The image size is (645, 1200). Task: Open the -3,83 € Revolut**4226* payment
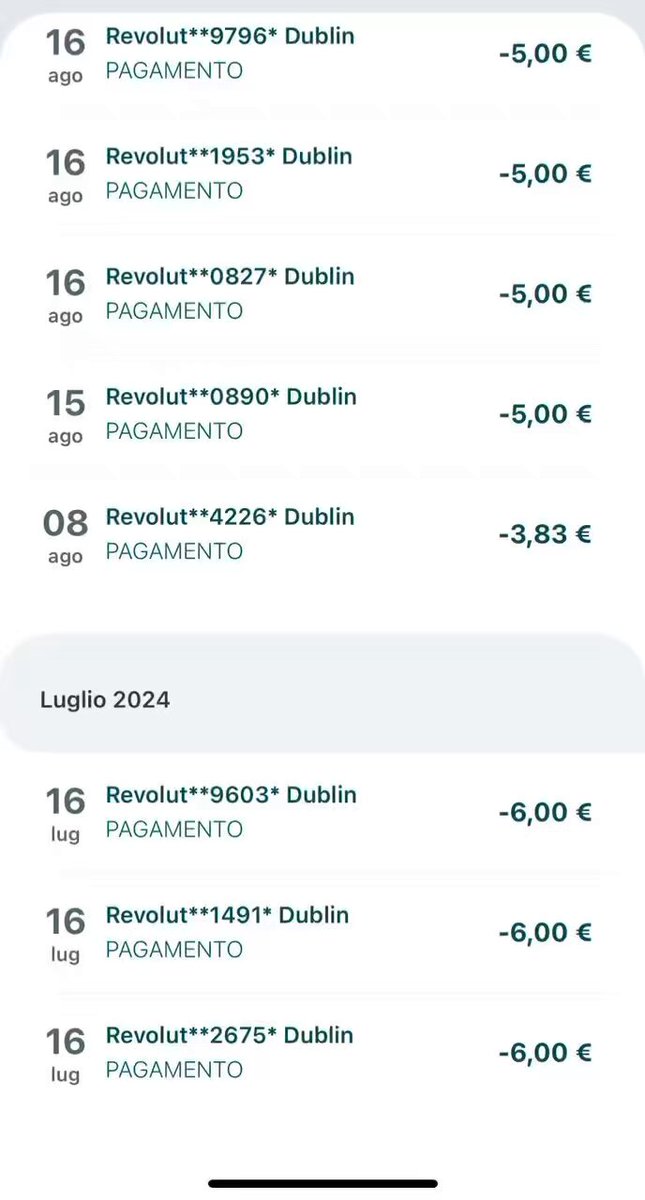click(322, 533)
